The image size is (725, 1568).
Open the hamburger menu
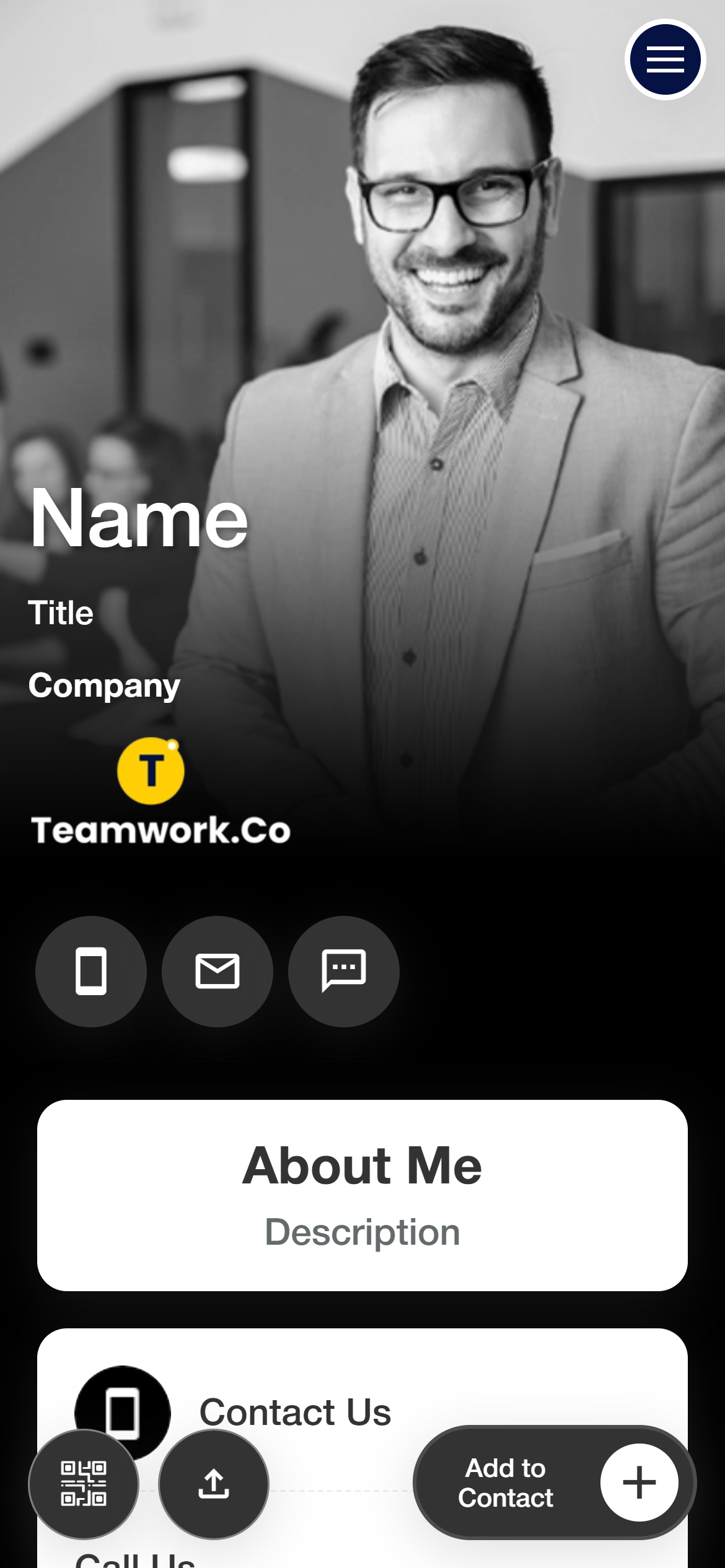click(x=665, y=59)
